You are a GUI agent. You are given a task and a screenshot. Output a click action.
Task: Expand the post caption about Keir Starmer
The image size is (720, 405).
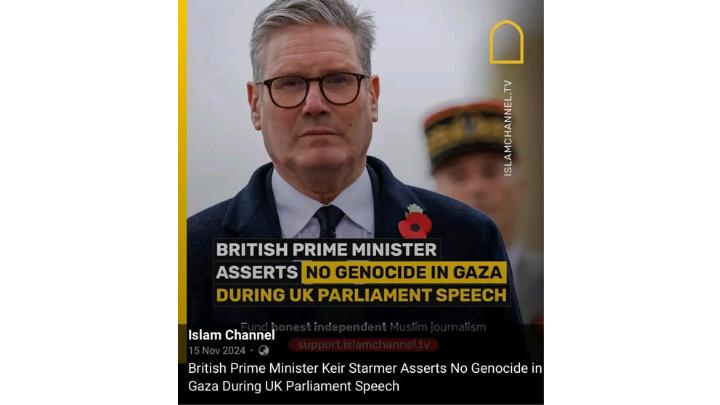click(x=365, y=377)
